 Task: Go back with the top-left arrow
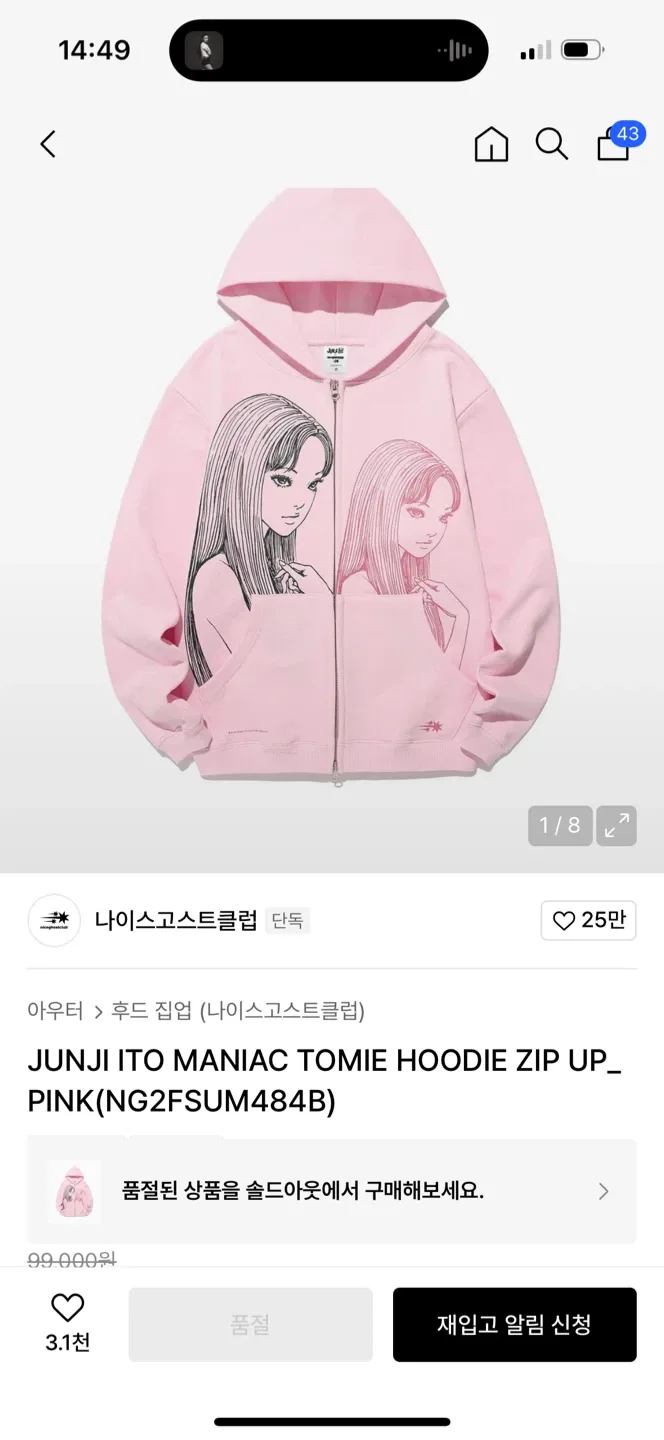tap(47, 144)
